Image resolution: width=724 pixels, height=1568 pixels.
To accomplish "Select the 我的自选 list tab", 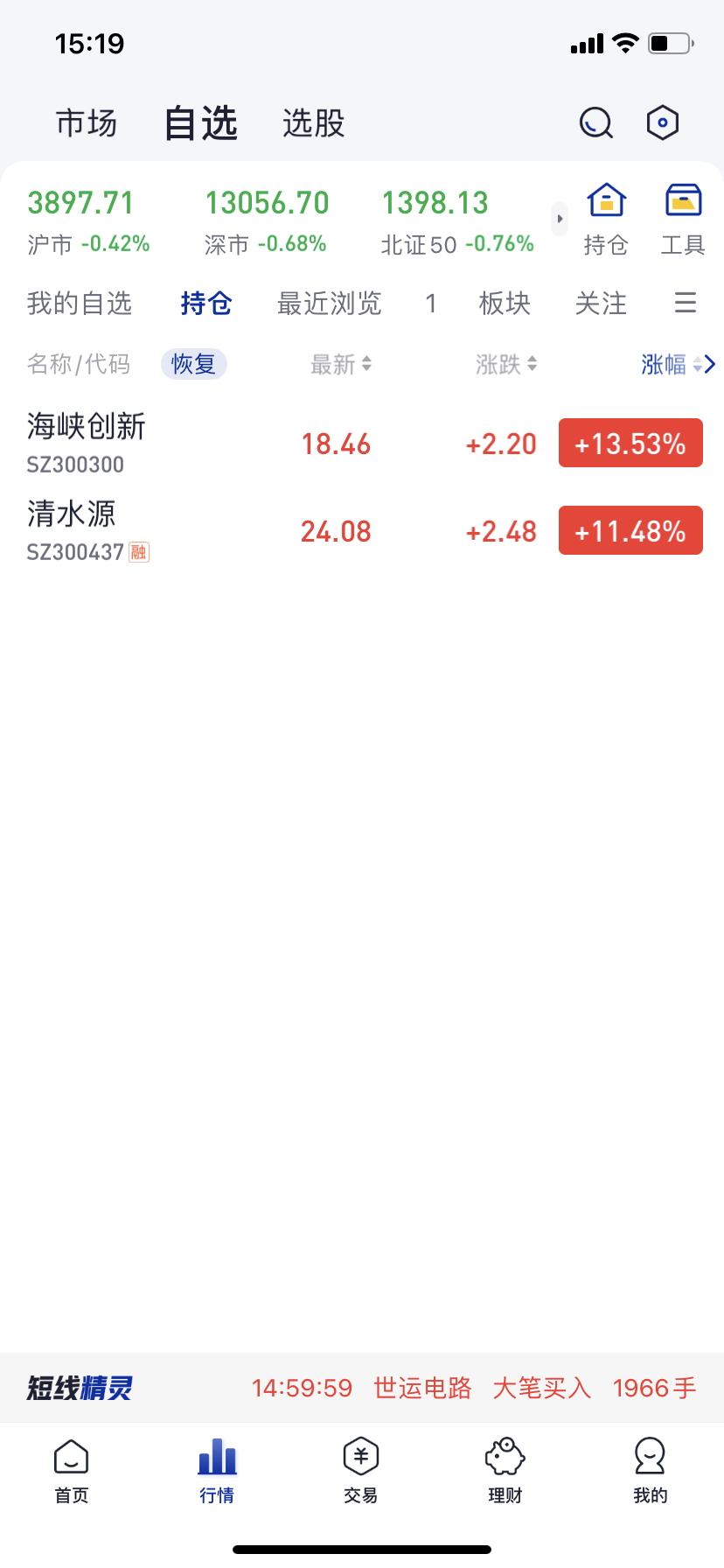I will tap(80, 304).
